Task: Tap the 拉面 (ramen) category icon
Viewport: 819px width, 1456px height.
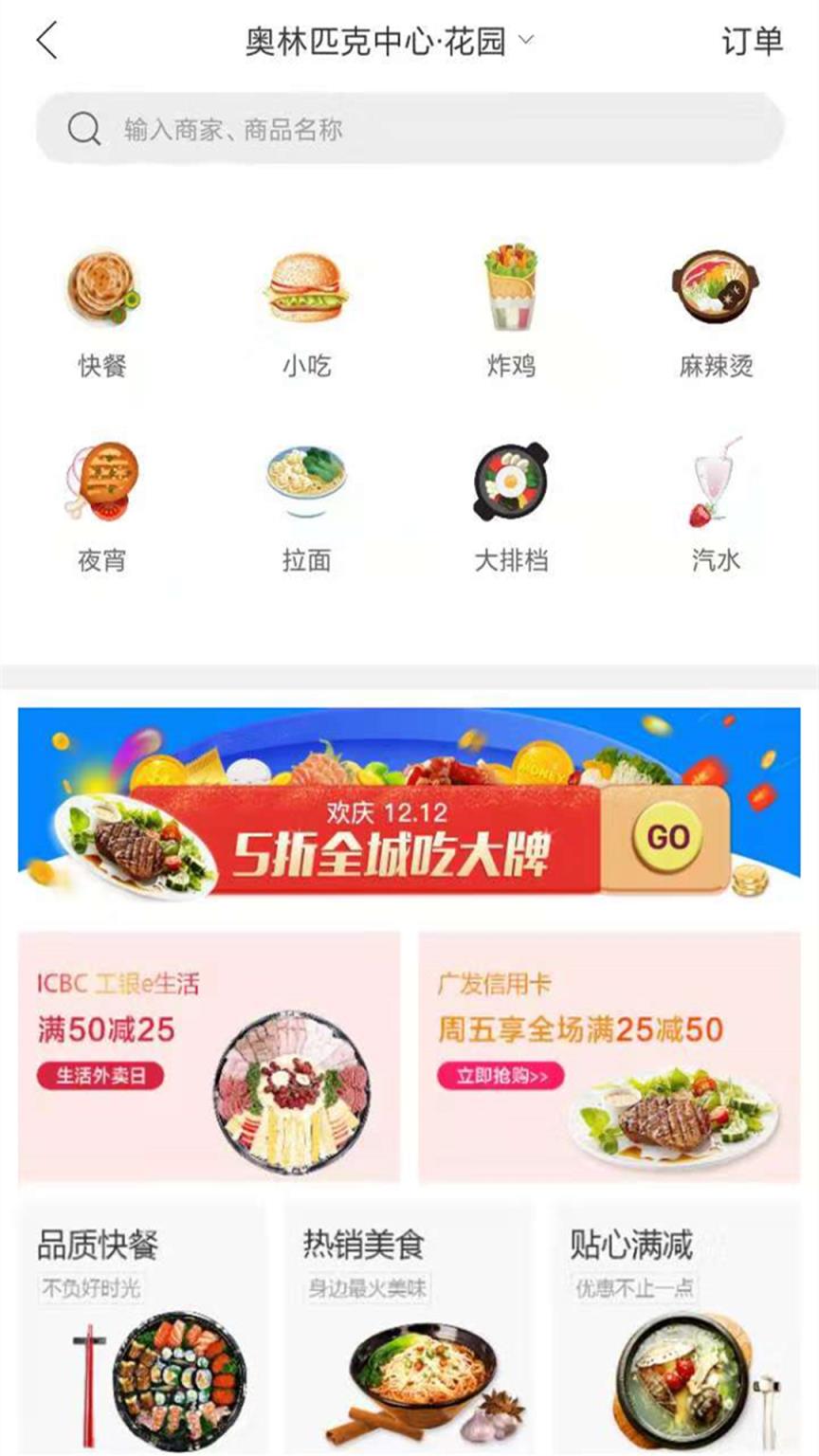Action: pos(306,483)
